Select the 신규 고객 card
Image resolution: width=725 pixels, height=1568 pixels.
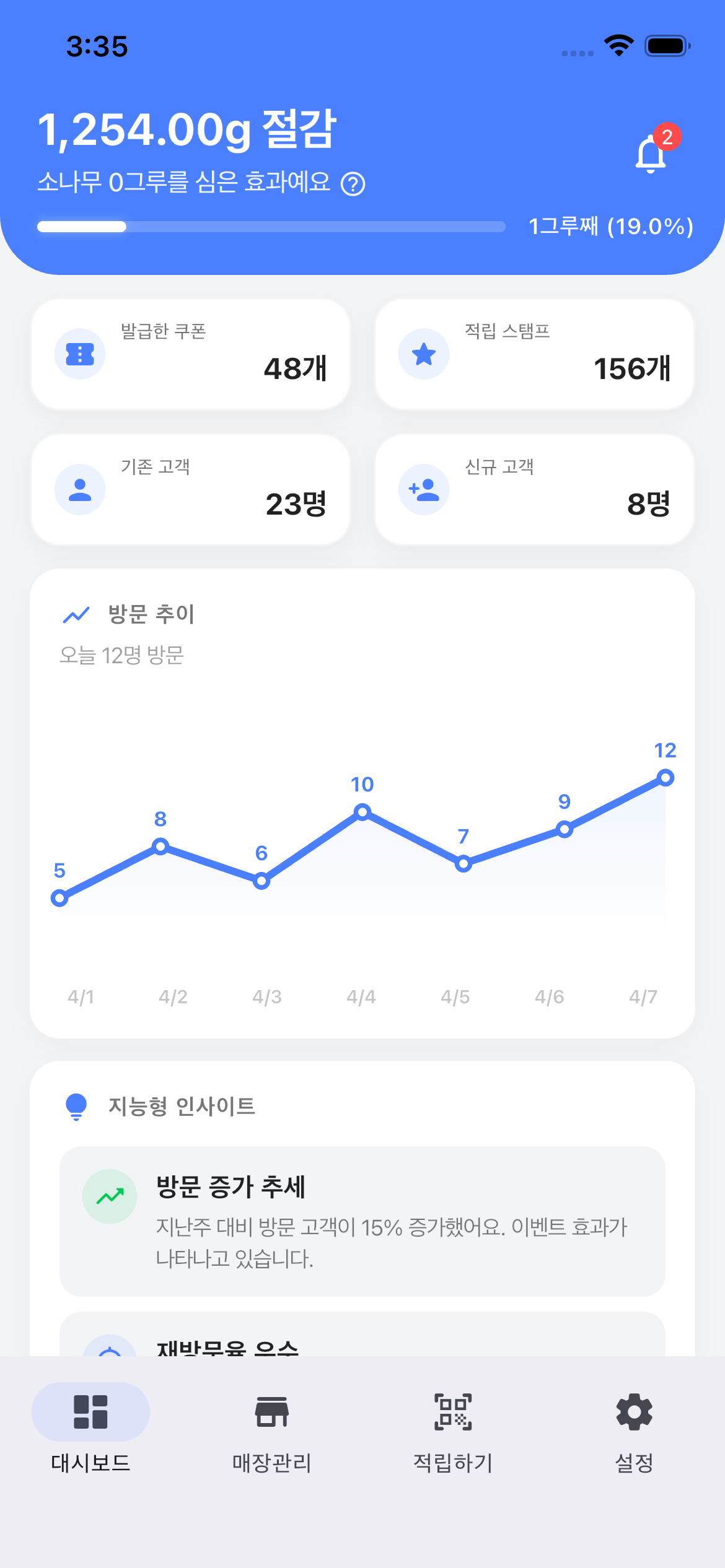(x=534, y=489)
